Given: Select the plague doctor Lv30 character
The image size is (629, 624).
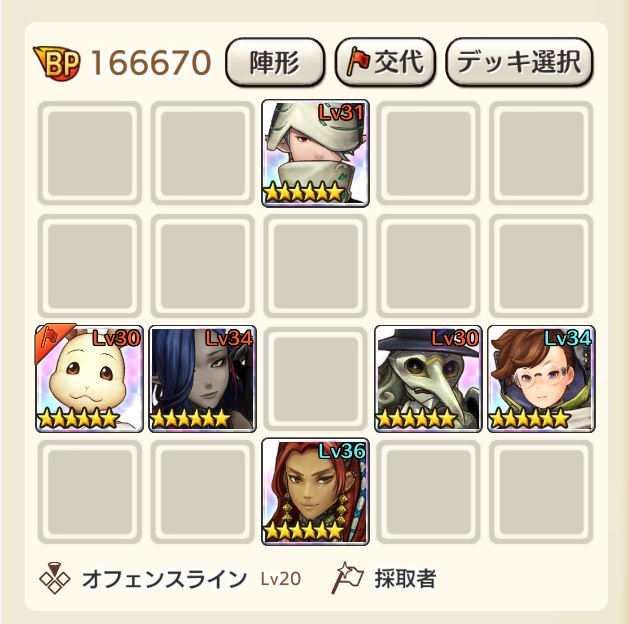Looking at the screenshot, I should coord(429,379).
